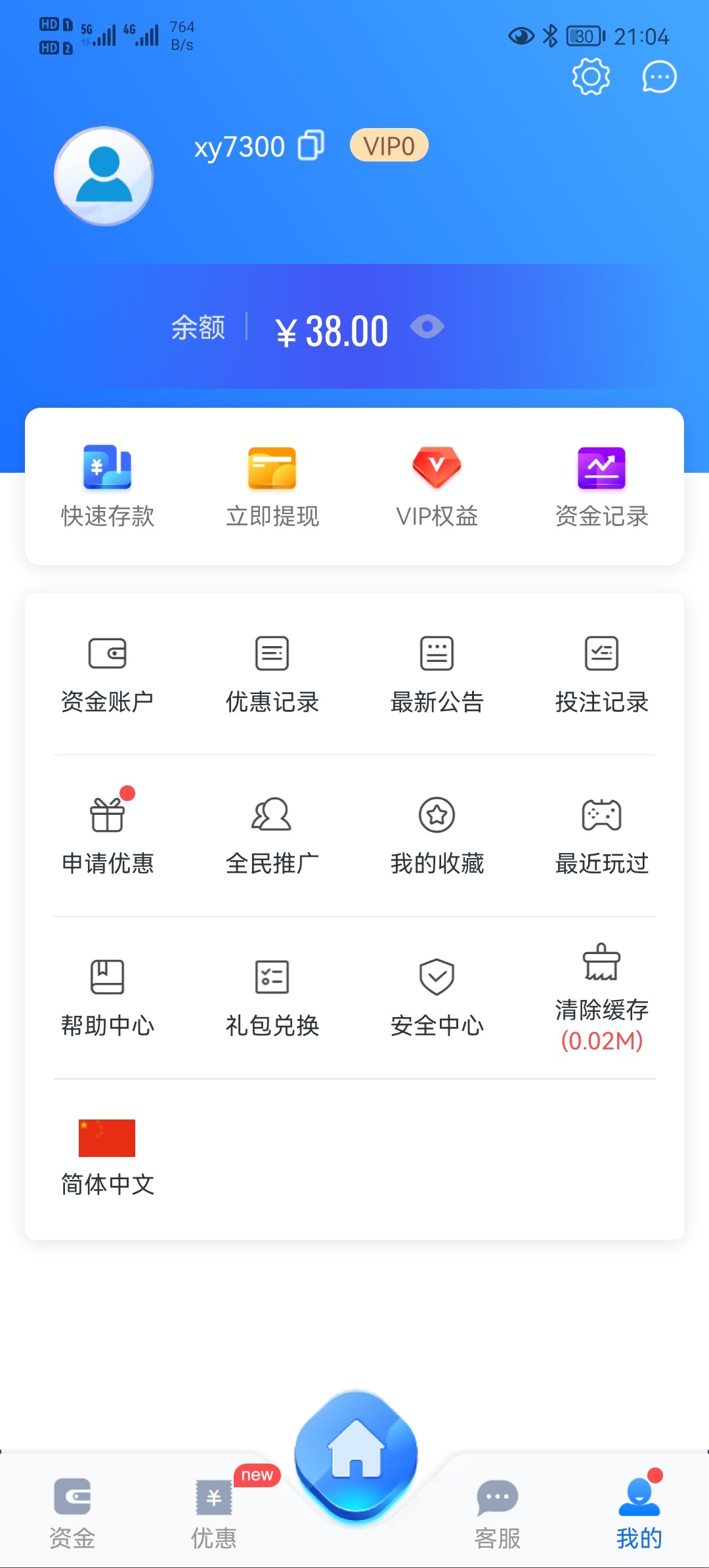Hide the balance amount with eye icon

(x=427, y=326)
